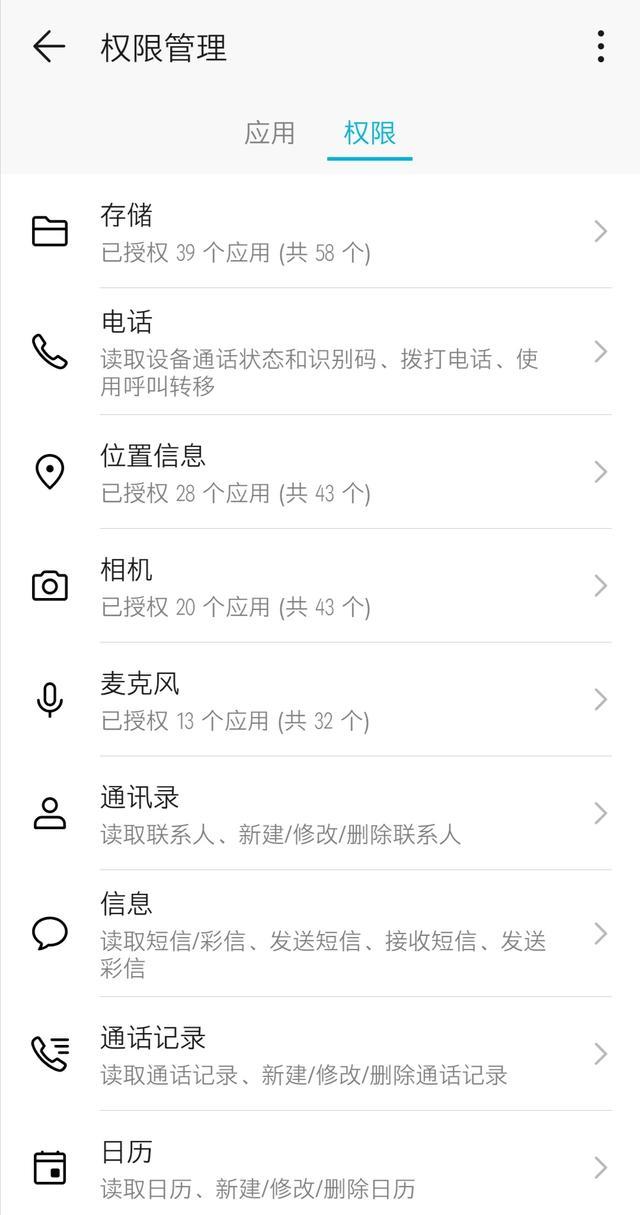View 位置信息 permission apps

(320, 472)
